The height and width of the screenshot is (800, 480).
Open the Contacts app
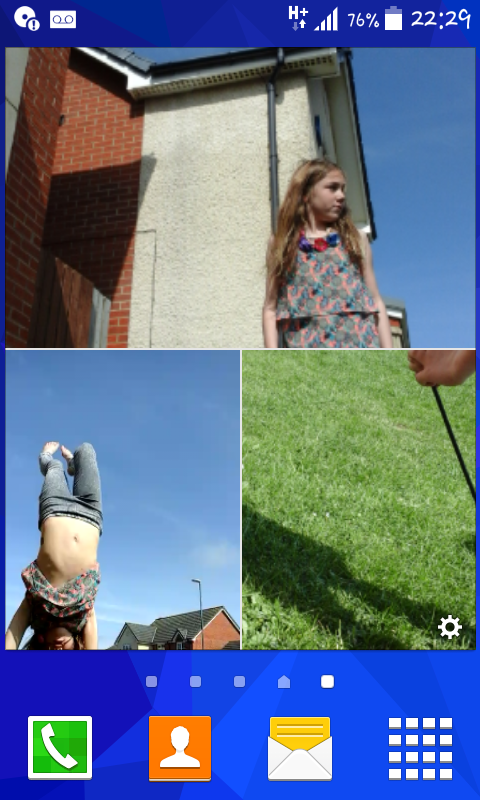(180, 748)
